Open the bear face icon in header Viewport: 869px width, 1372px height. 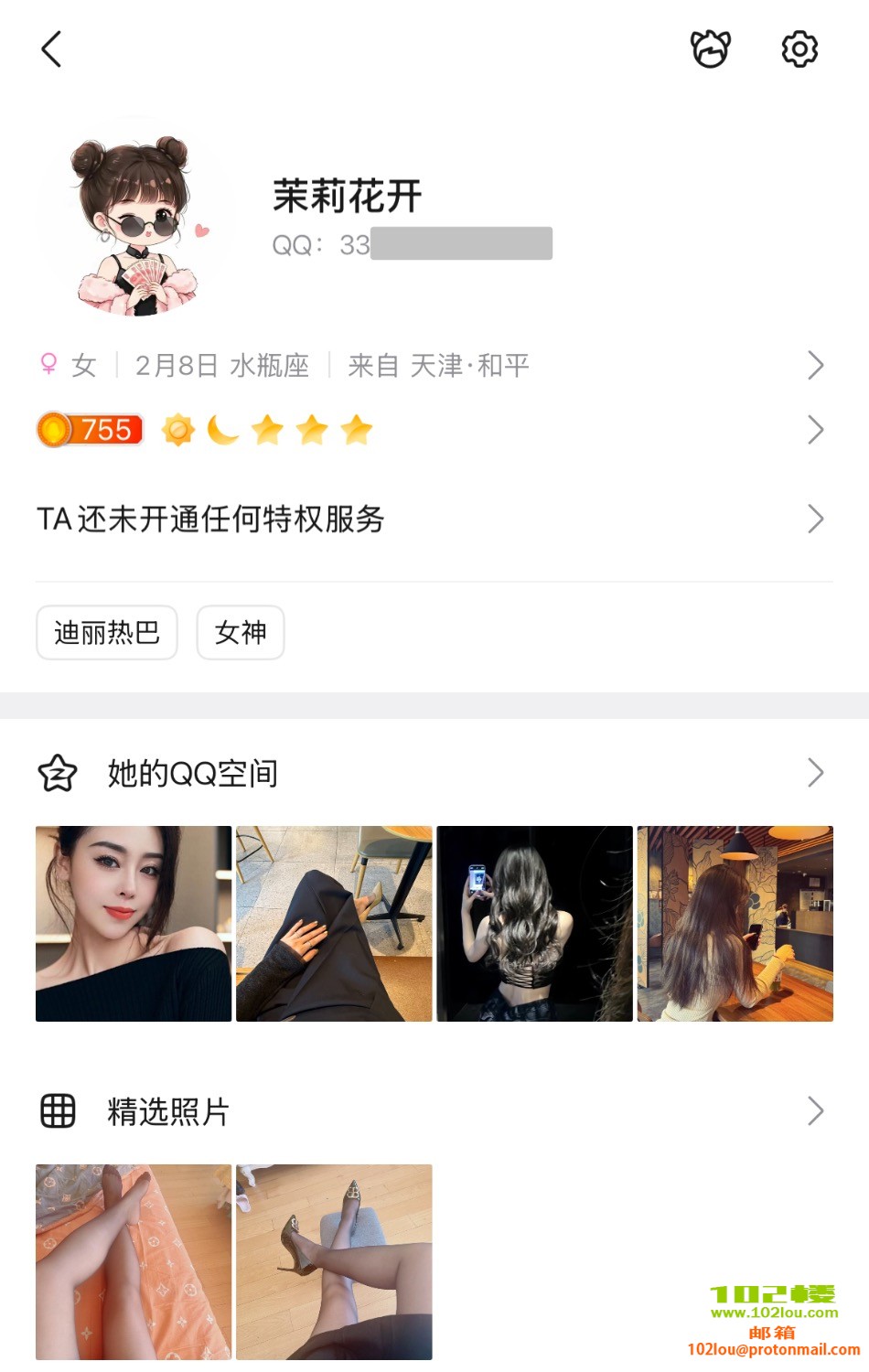tap(710, 49)
